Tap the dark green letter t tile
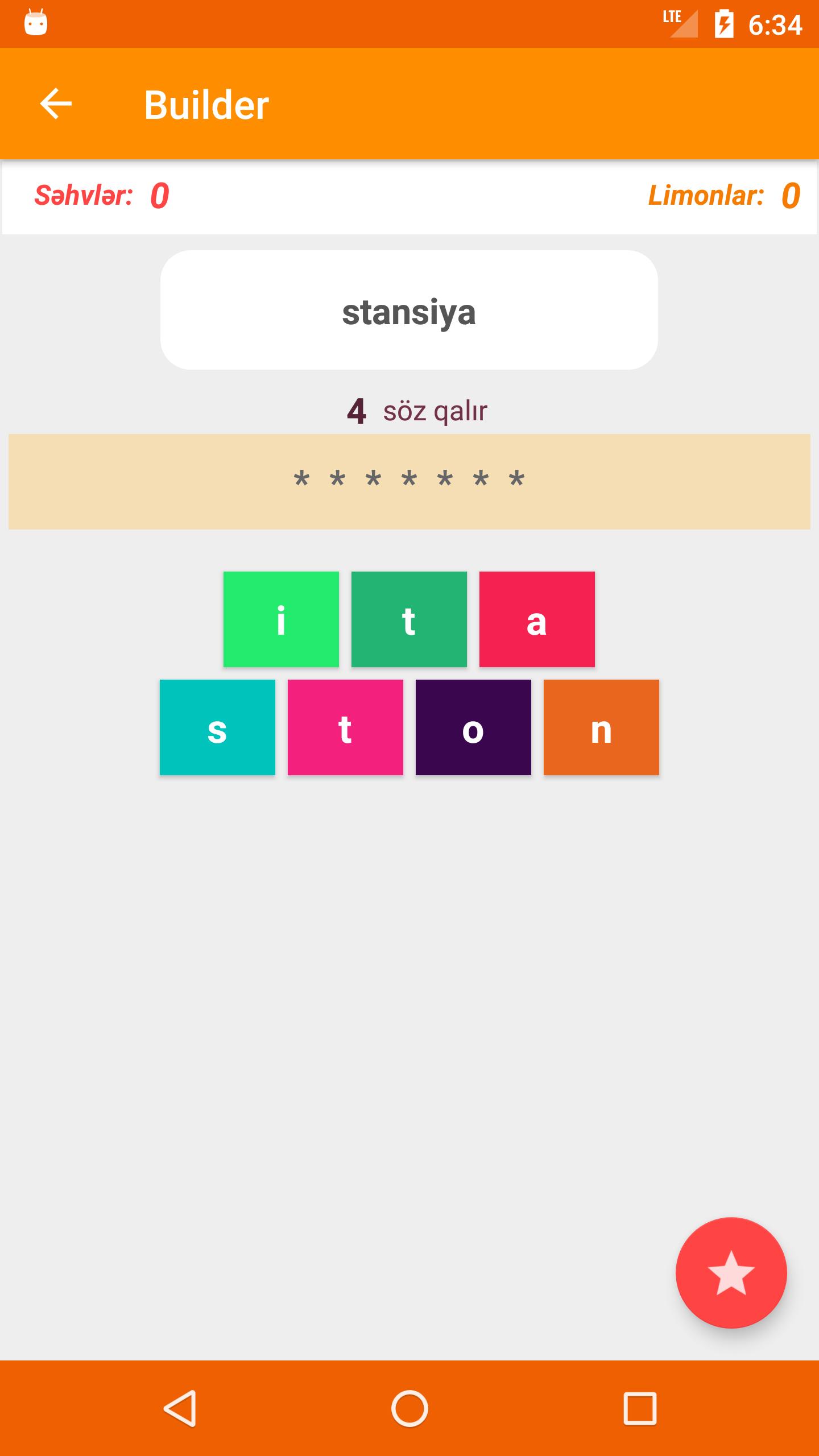Screen dimensions: 819x1456 [409, 619]
